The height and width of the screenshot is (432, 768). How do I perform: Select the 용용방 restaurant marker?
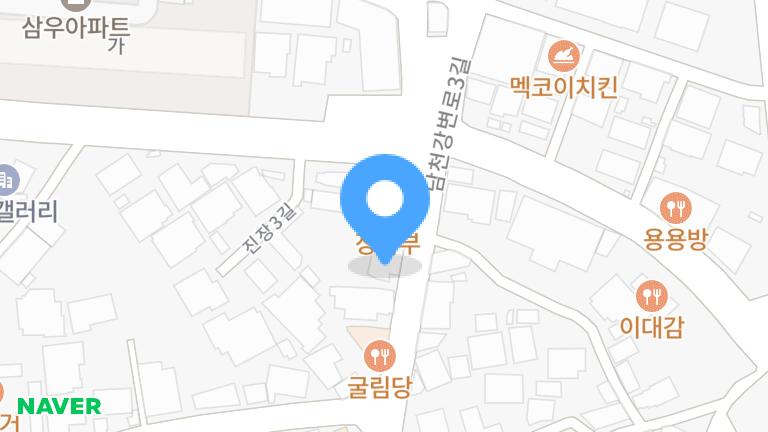tap(677, 208)
